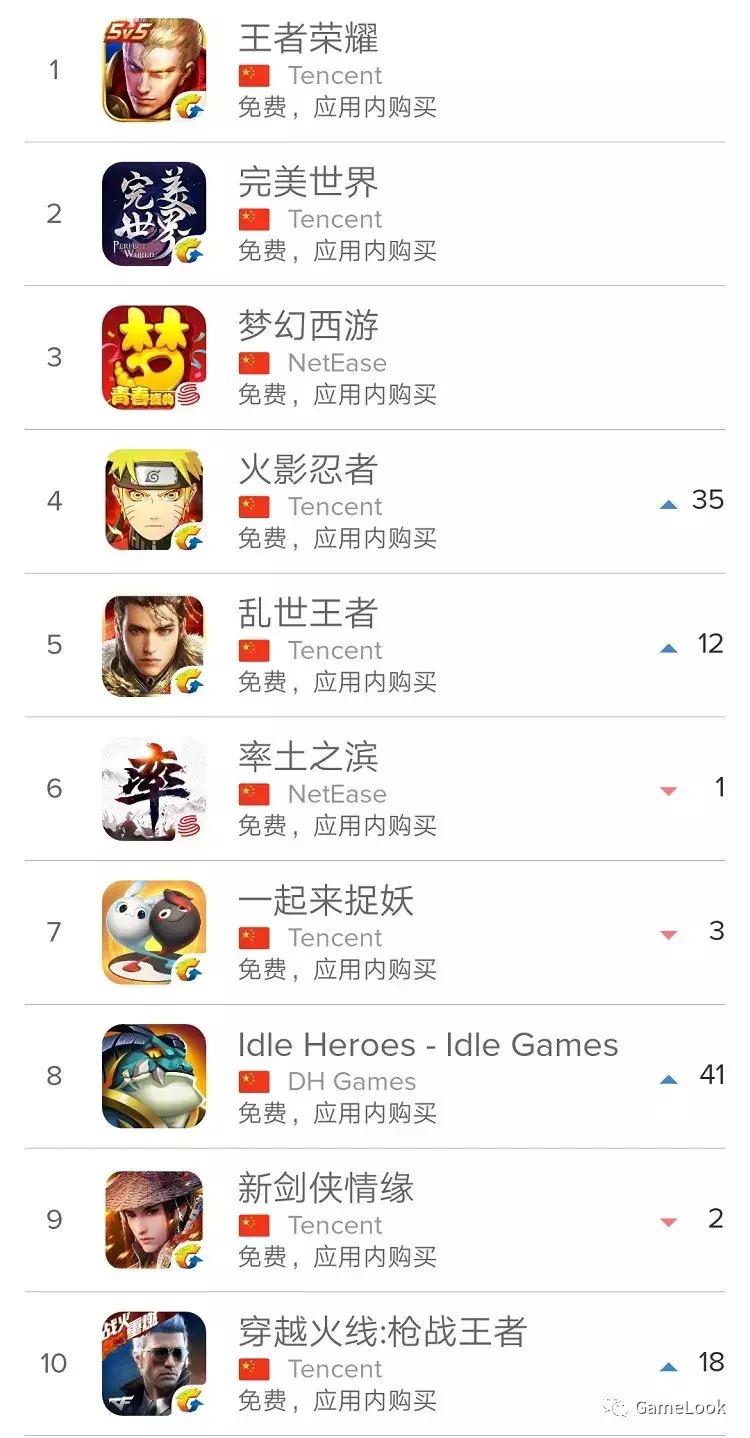Expand the rank-down indicator beside 率土之滨
The width and height of the screenshot is (750, 1438).
(x=668, y=788)
